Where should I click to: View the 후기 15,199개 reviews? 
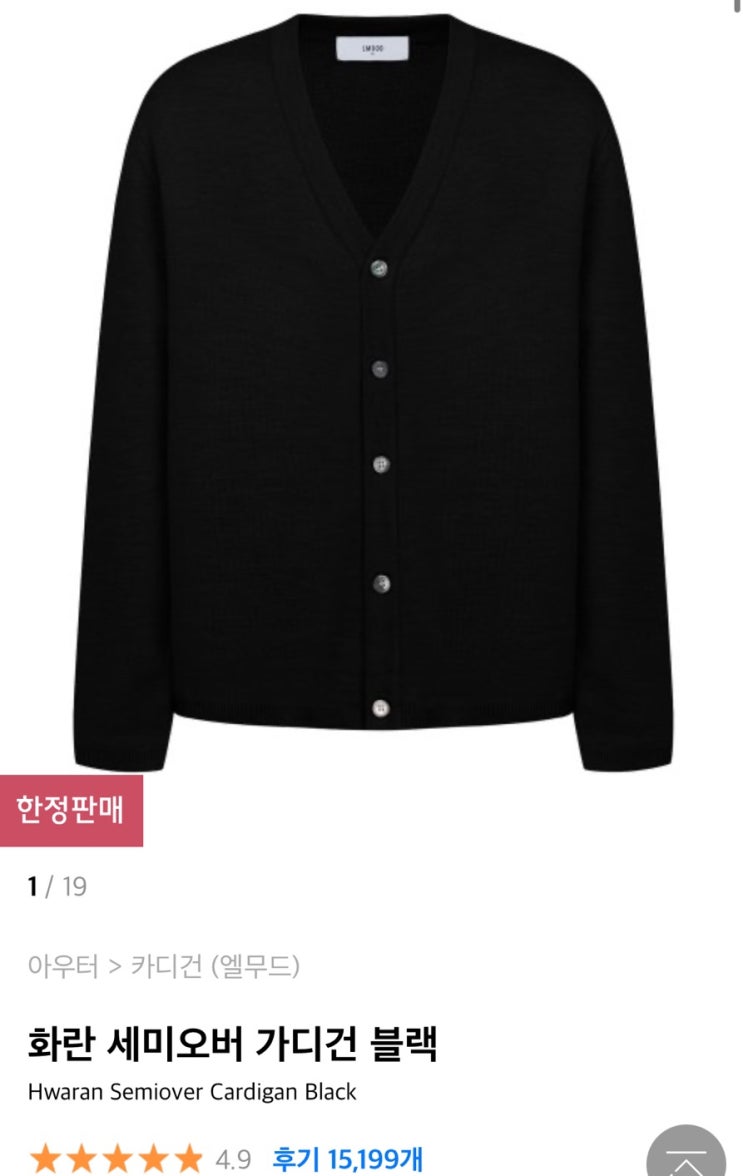coord(347,1160)
